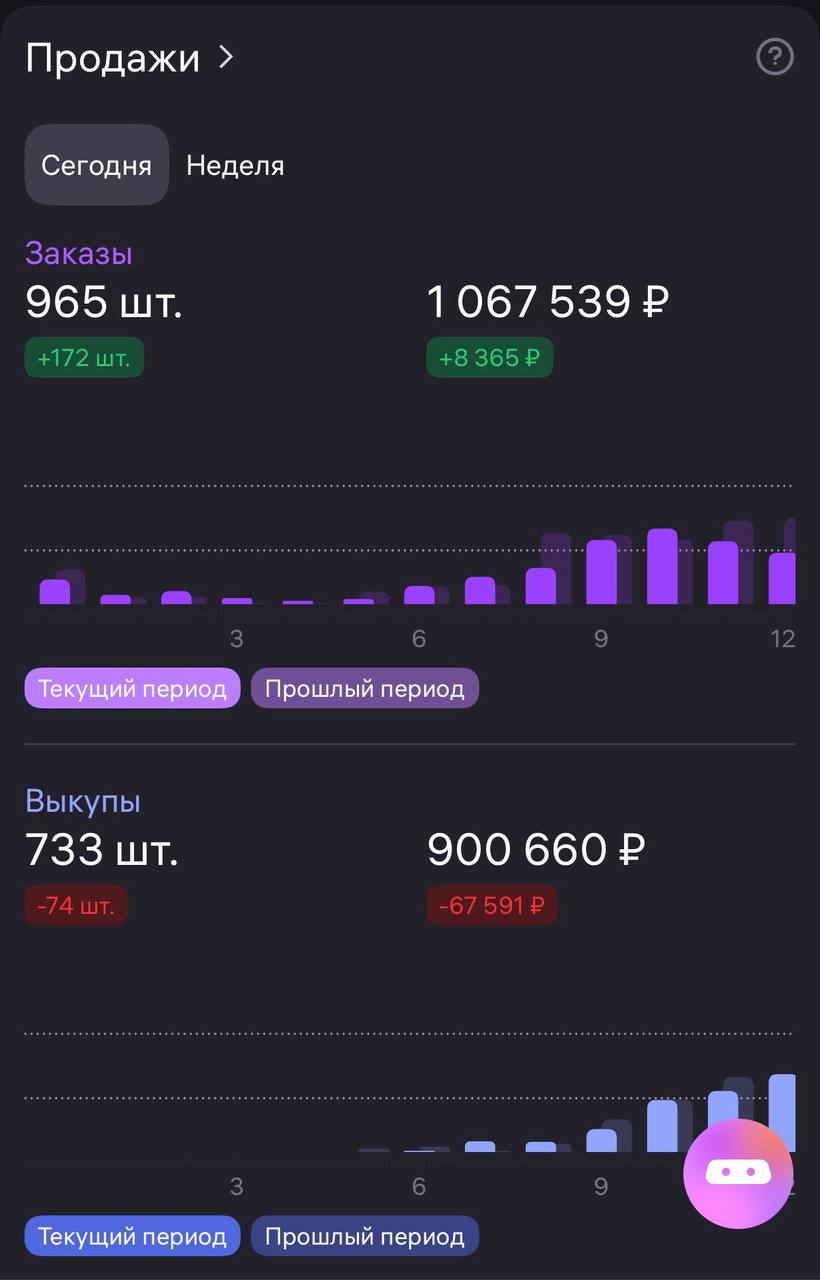Toggle Текущий период chip under Выкупы chart
Screen dimensions: 820x1280
(x=132, y=1236)
